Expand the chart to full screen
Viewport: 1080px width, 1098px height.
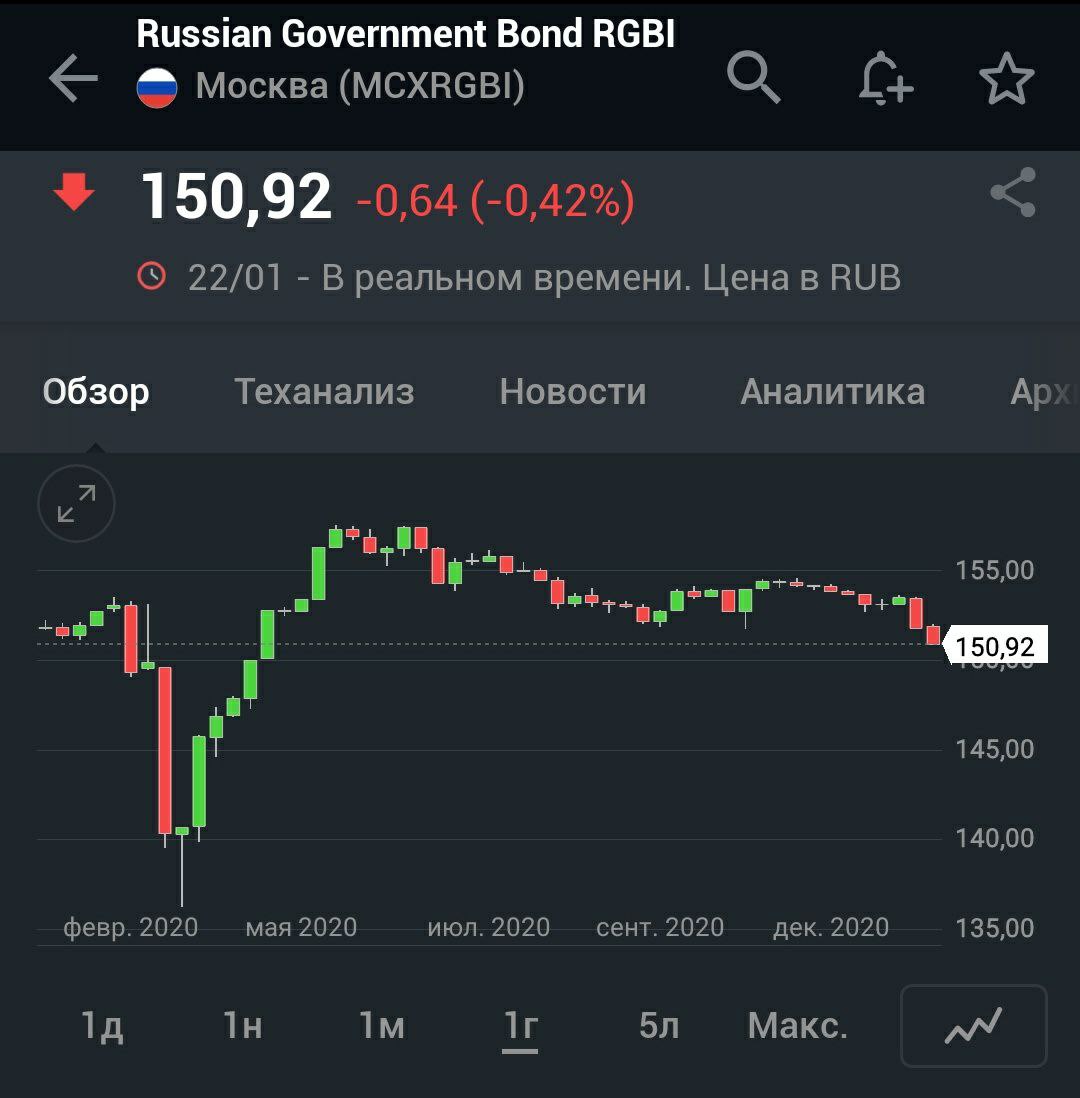[x=76, y=504]
